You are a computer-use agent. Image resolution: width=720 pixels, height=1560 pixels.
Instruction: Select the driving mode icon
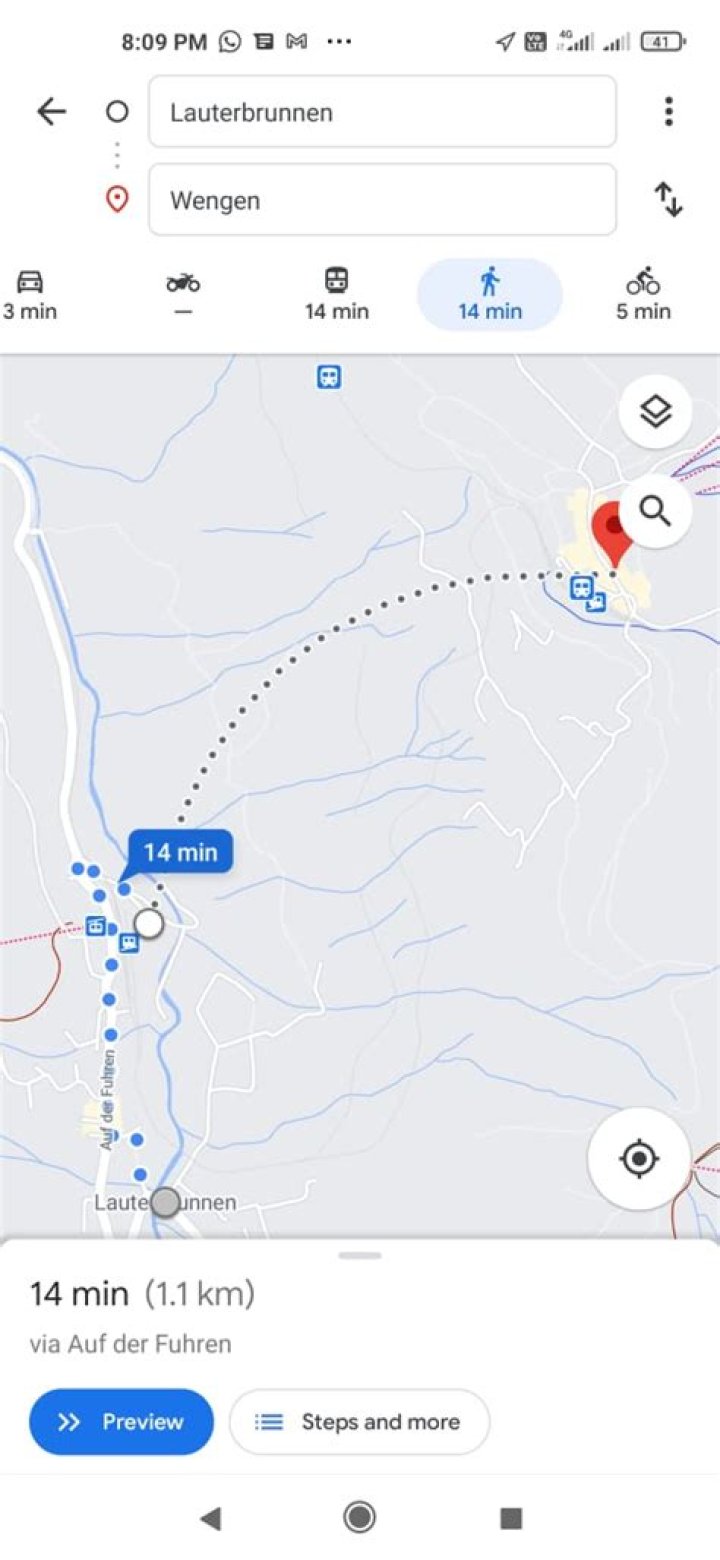pos(30,283)
